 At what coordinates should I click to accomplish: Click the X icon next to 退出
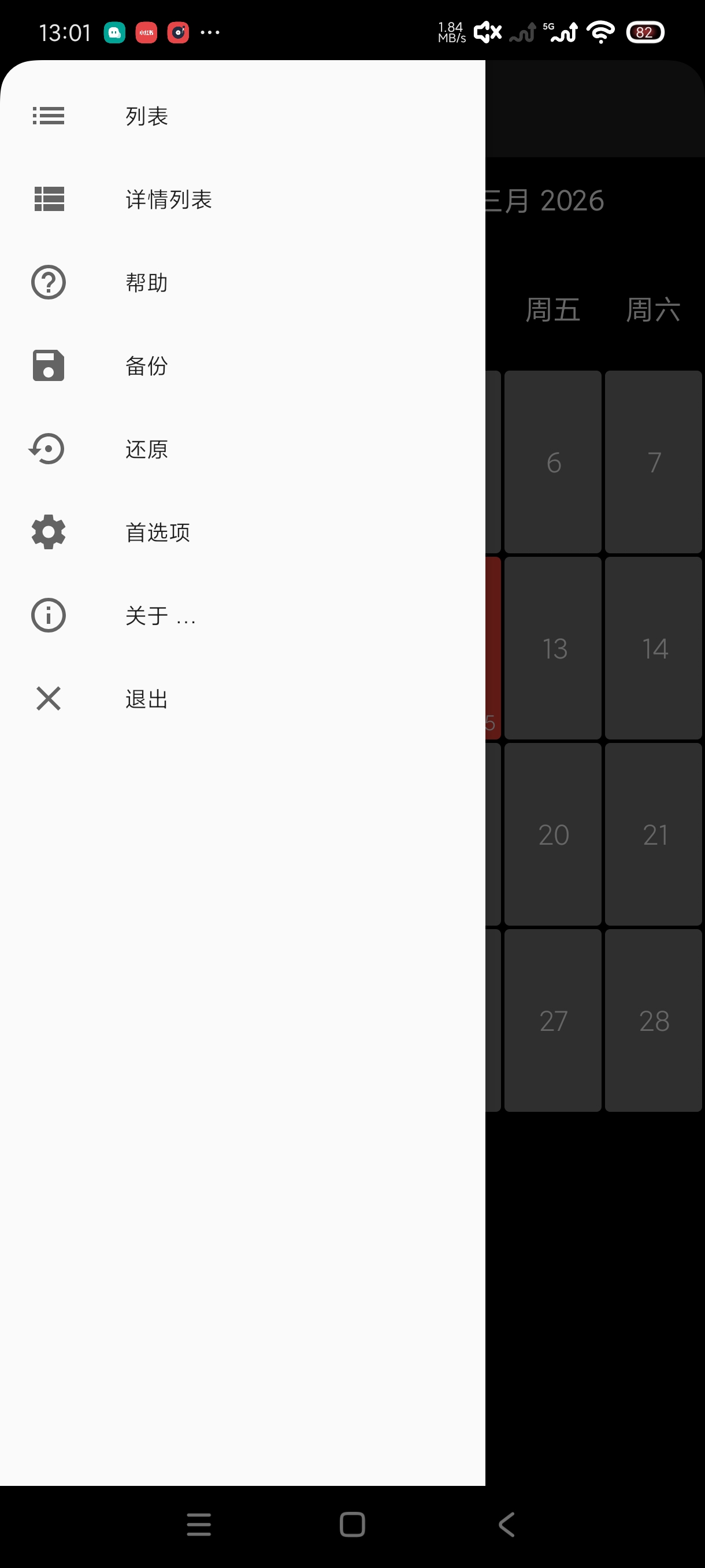49,698
